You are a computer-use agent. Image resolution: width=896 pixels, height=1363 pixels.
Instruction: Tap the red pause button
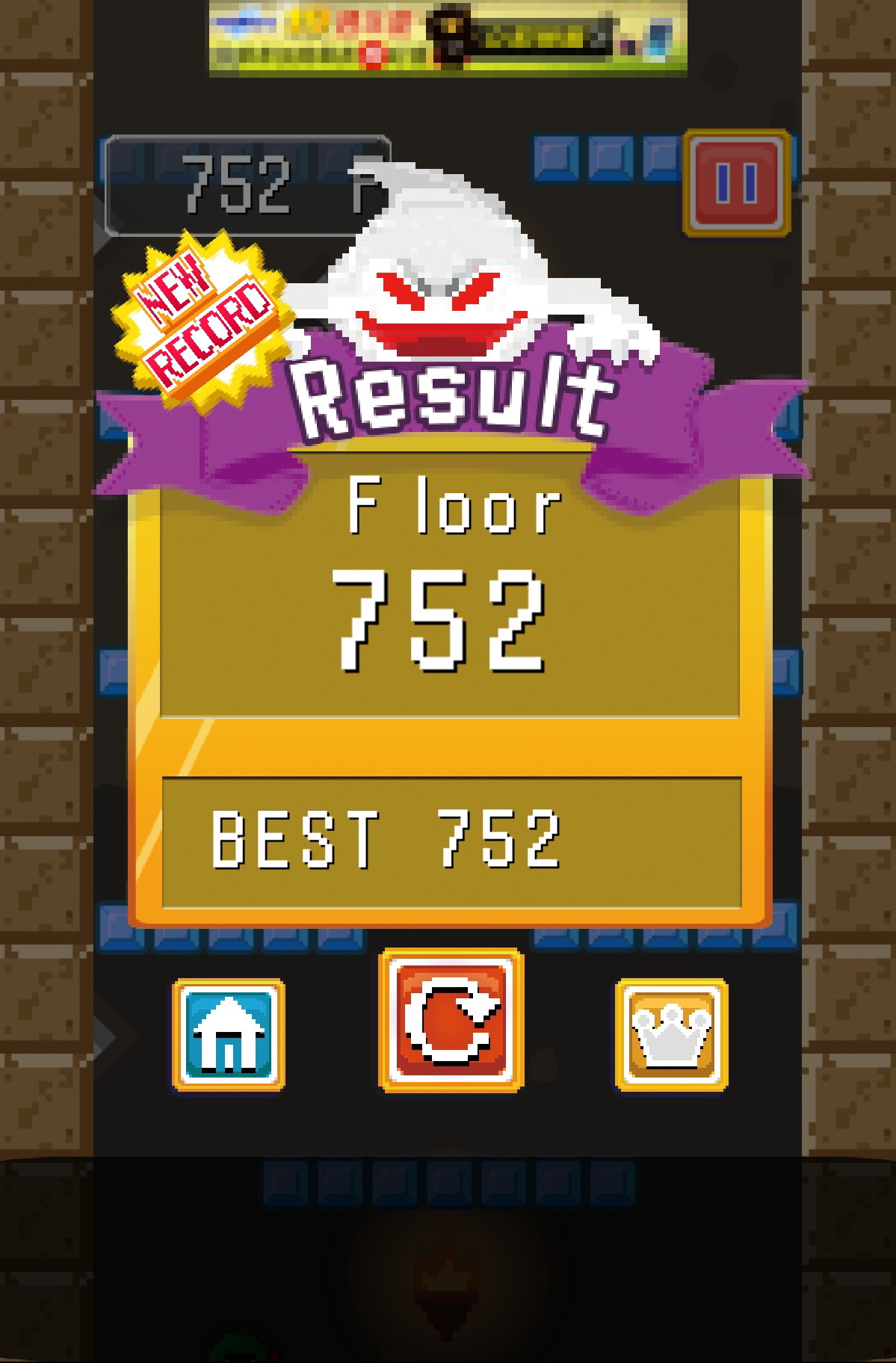click(737, 184)
